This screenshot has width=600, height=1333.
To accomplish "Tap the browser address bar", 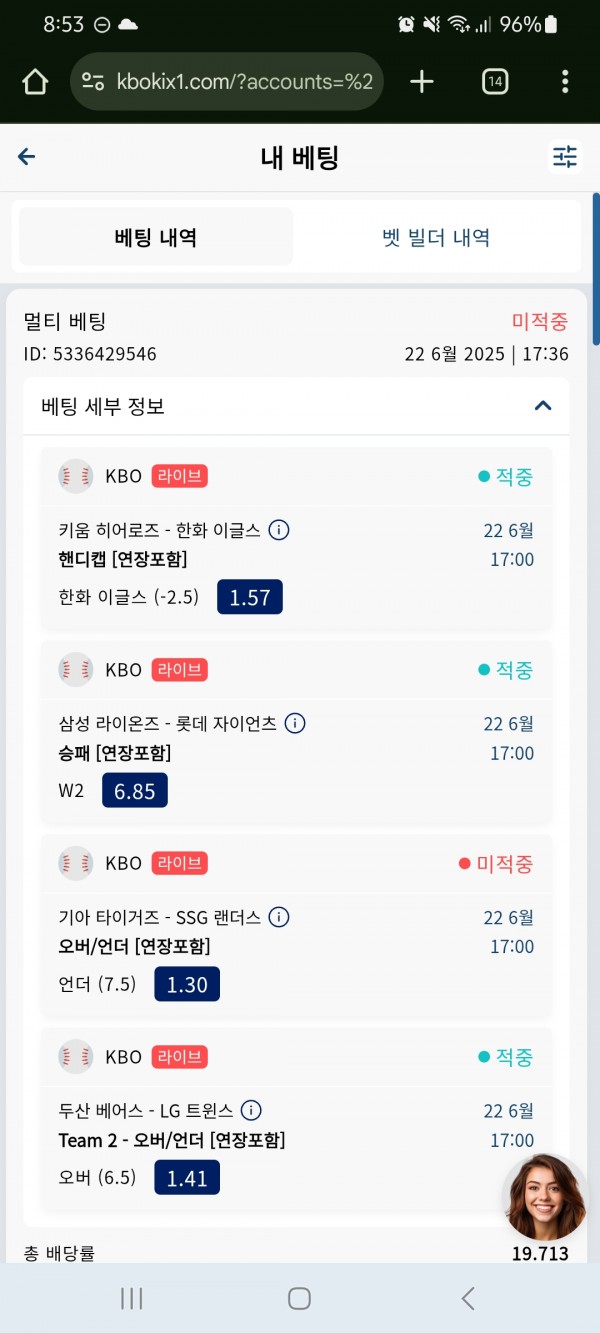I will (x=227, y=81).
